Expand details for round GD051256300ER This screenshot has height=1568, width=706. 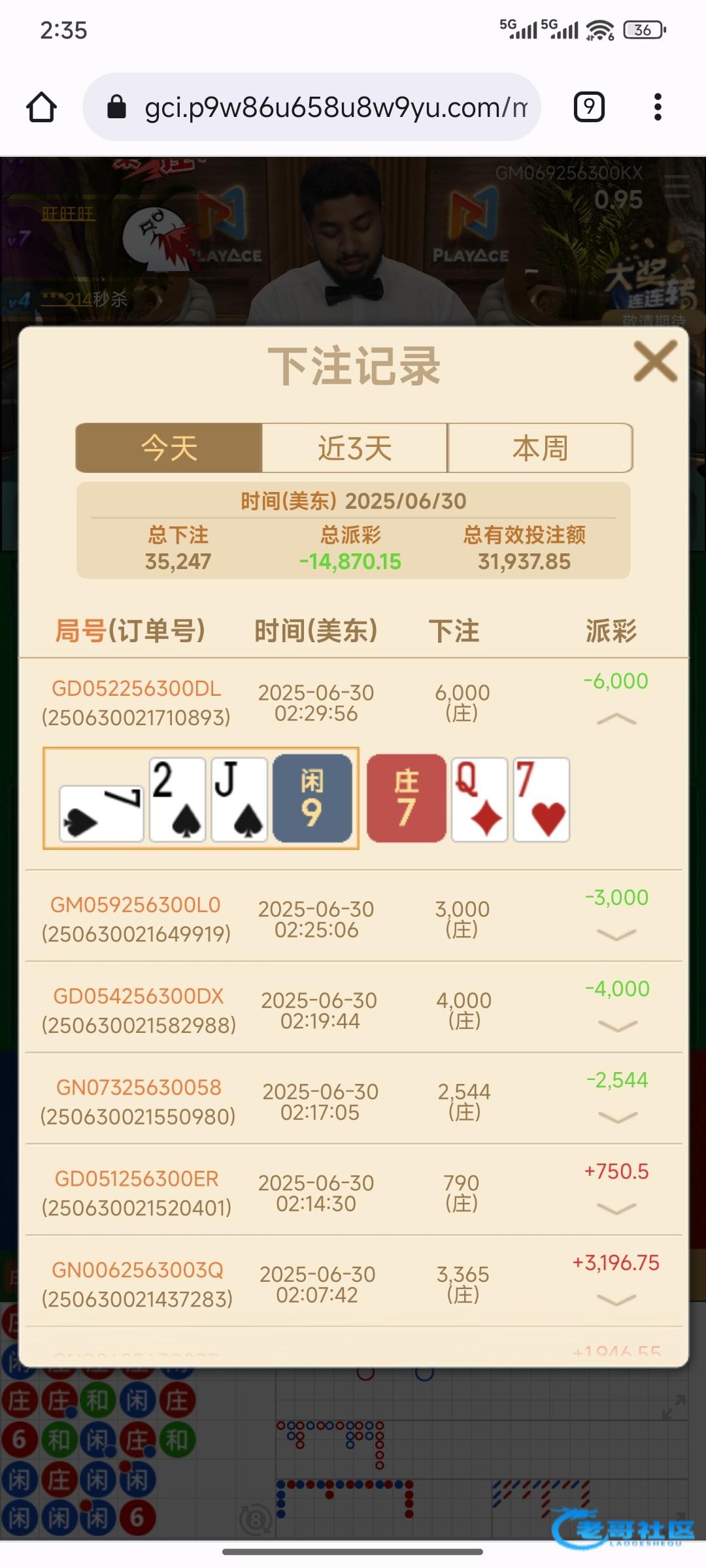pos(616,1209)
